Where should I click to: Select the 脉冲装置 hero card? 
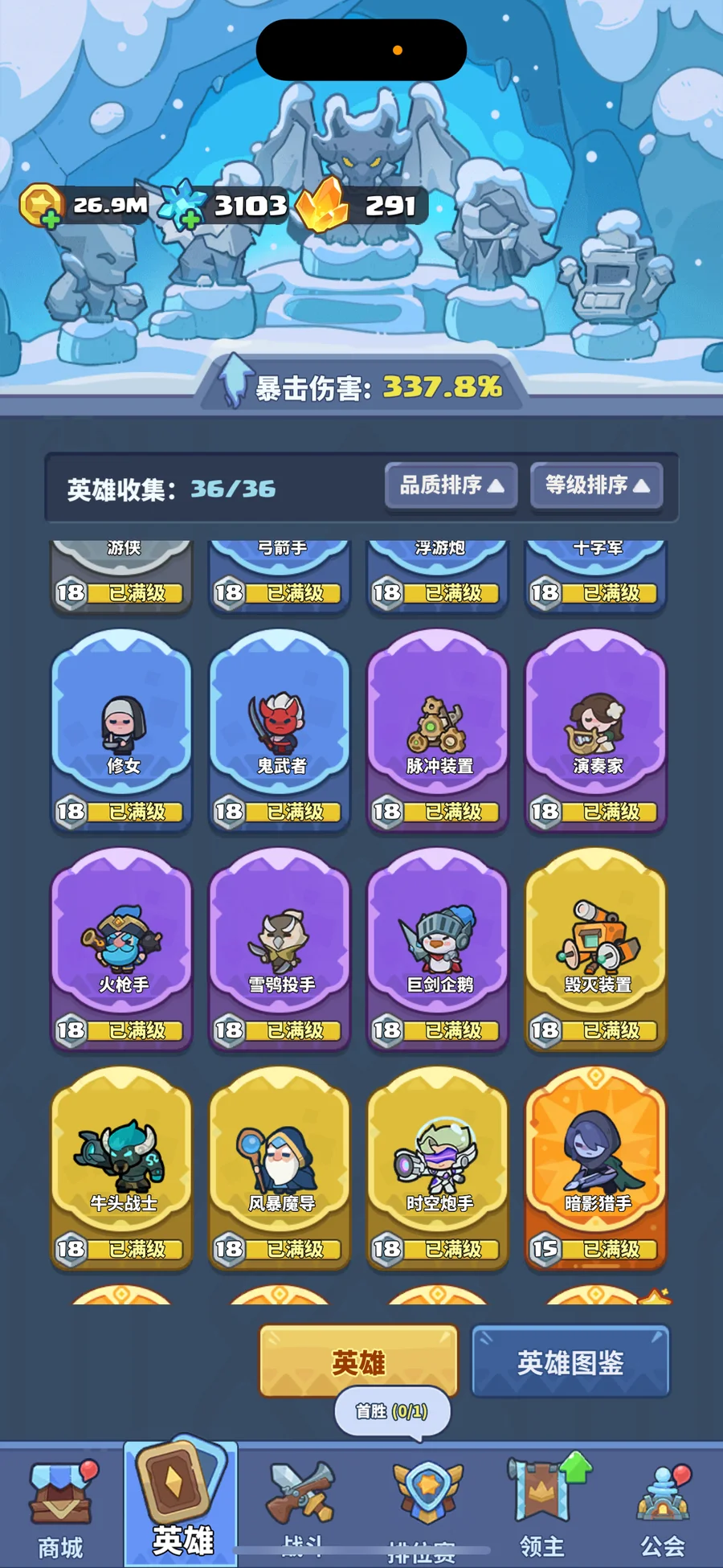click(438, 731)
